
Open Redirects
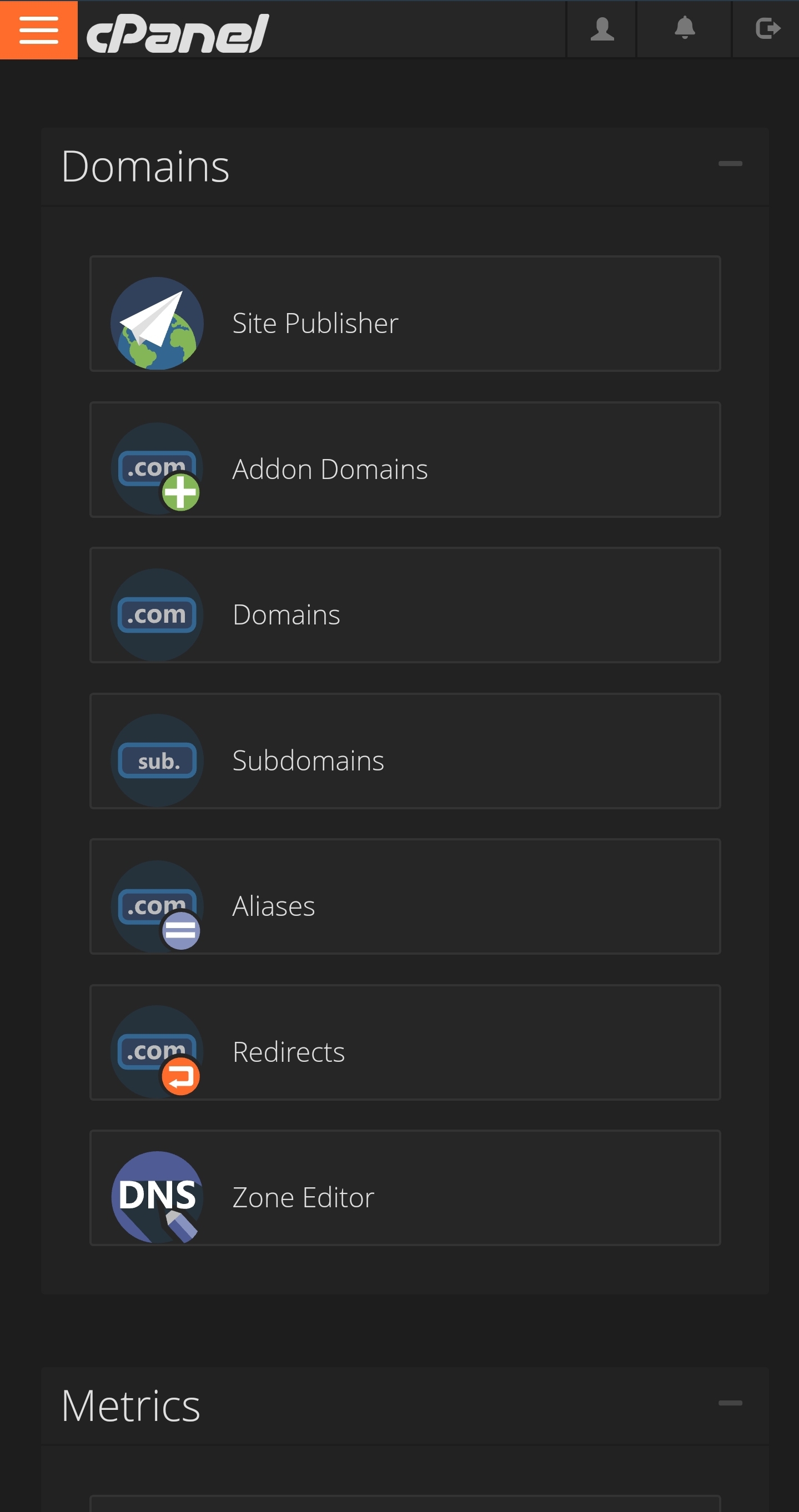tap(405, 1042)
